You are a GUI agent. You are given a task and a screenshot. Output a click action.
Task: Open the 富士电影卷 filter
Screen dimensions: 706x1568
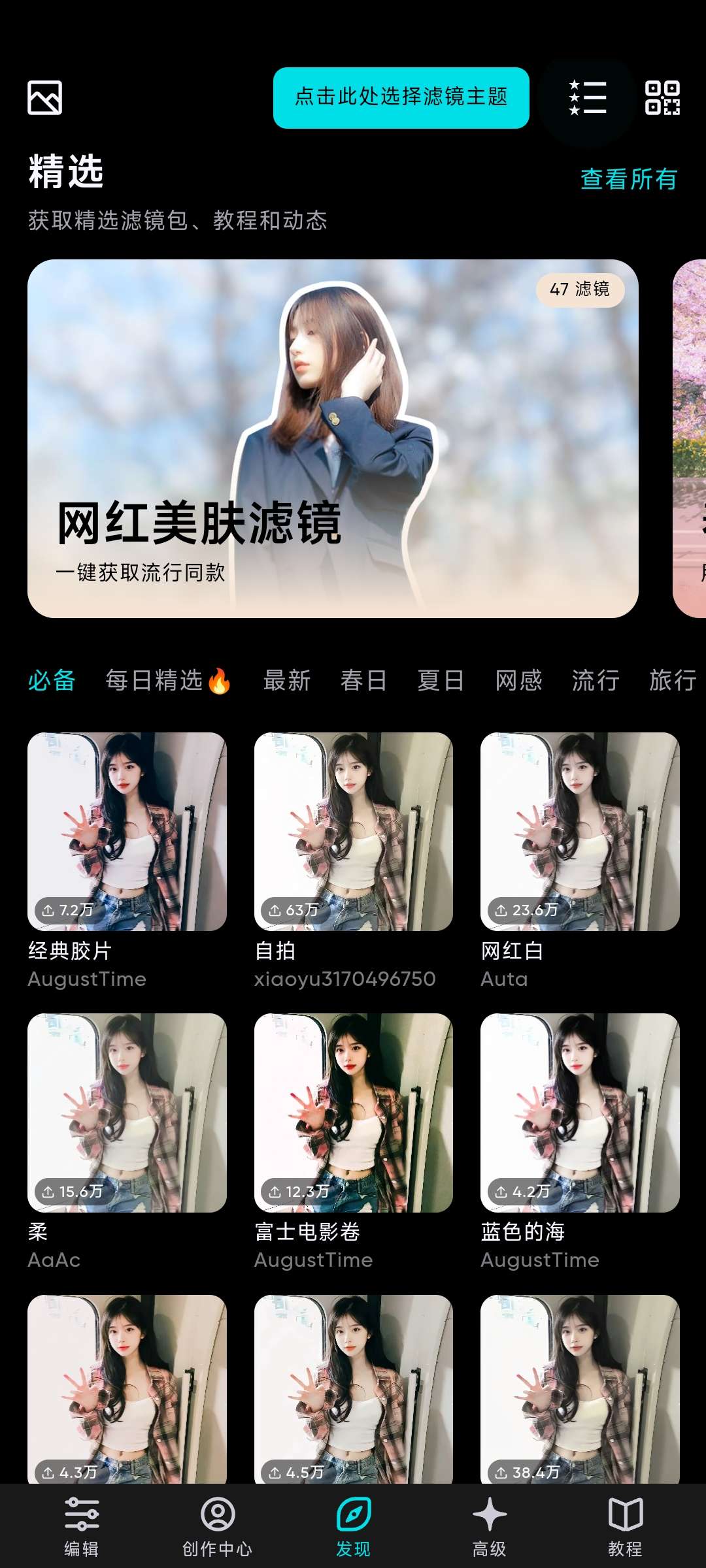tap(353, 1112)
